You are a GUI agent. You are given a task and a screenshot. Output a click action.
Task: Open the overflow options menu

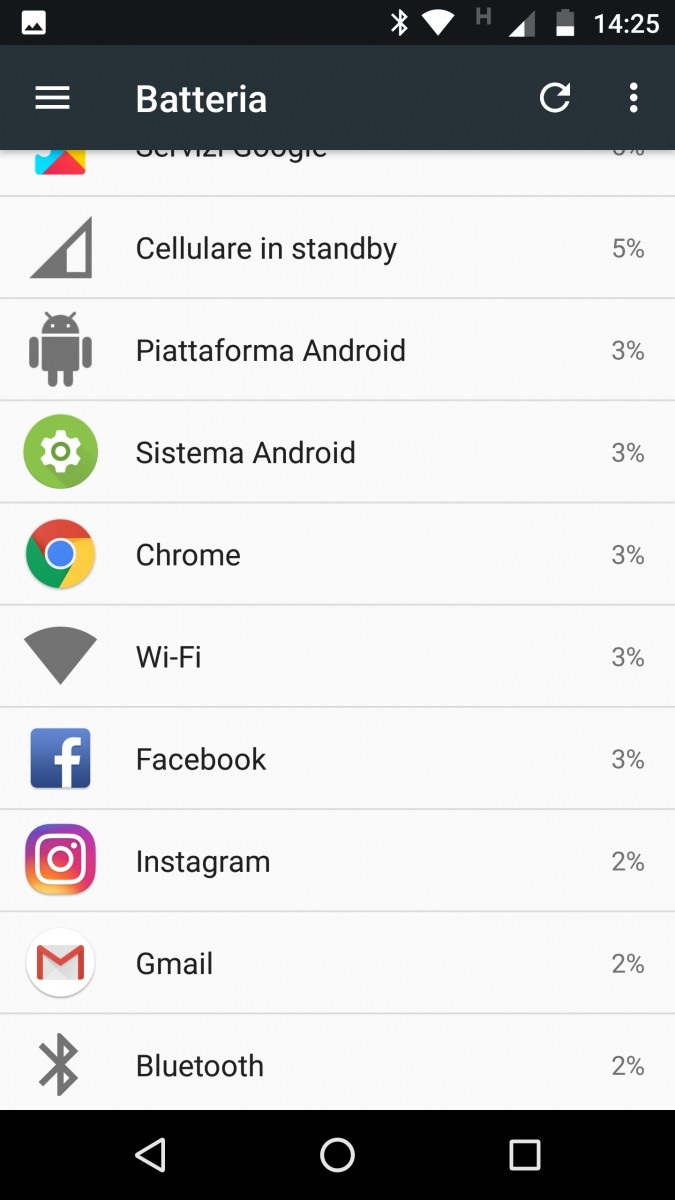[633, 98]
